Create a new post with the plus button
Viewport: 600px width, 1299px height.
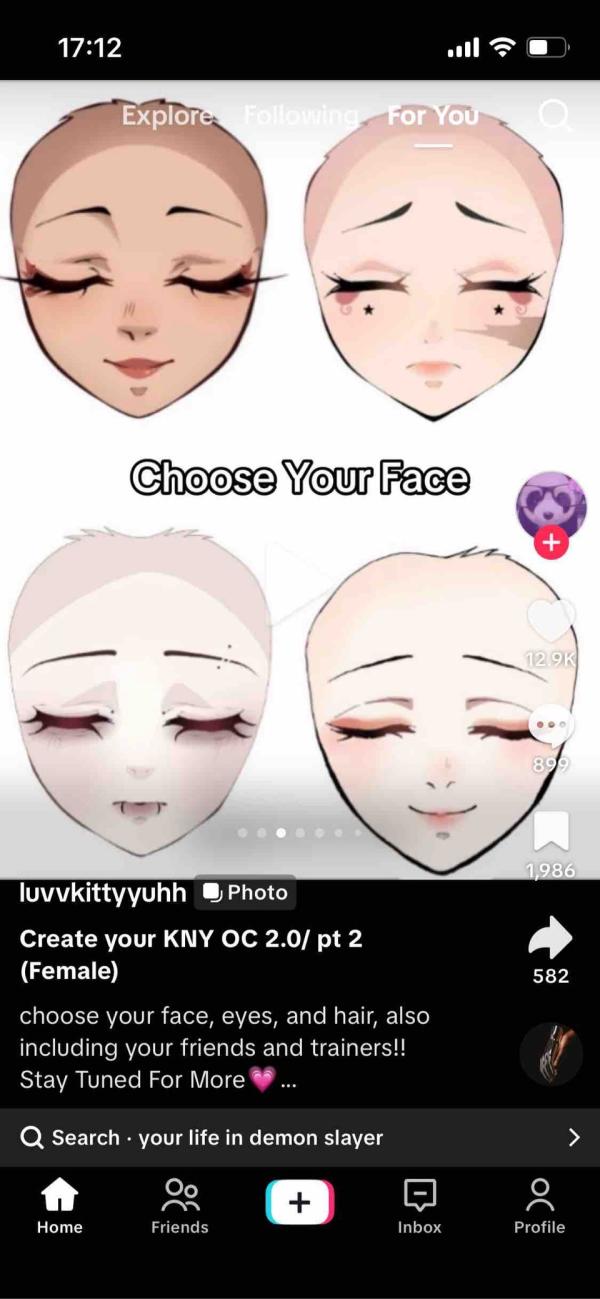pyautogui.click(x=300, y=1202)
